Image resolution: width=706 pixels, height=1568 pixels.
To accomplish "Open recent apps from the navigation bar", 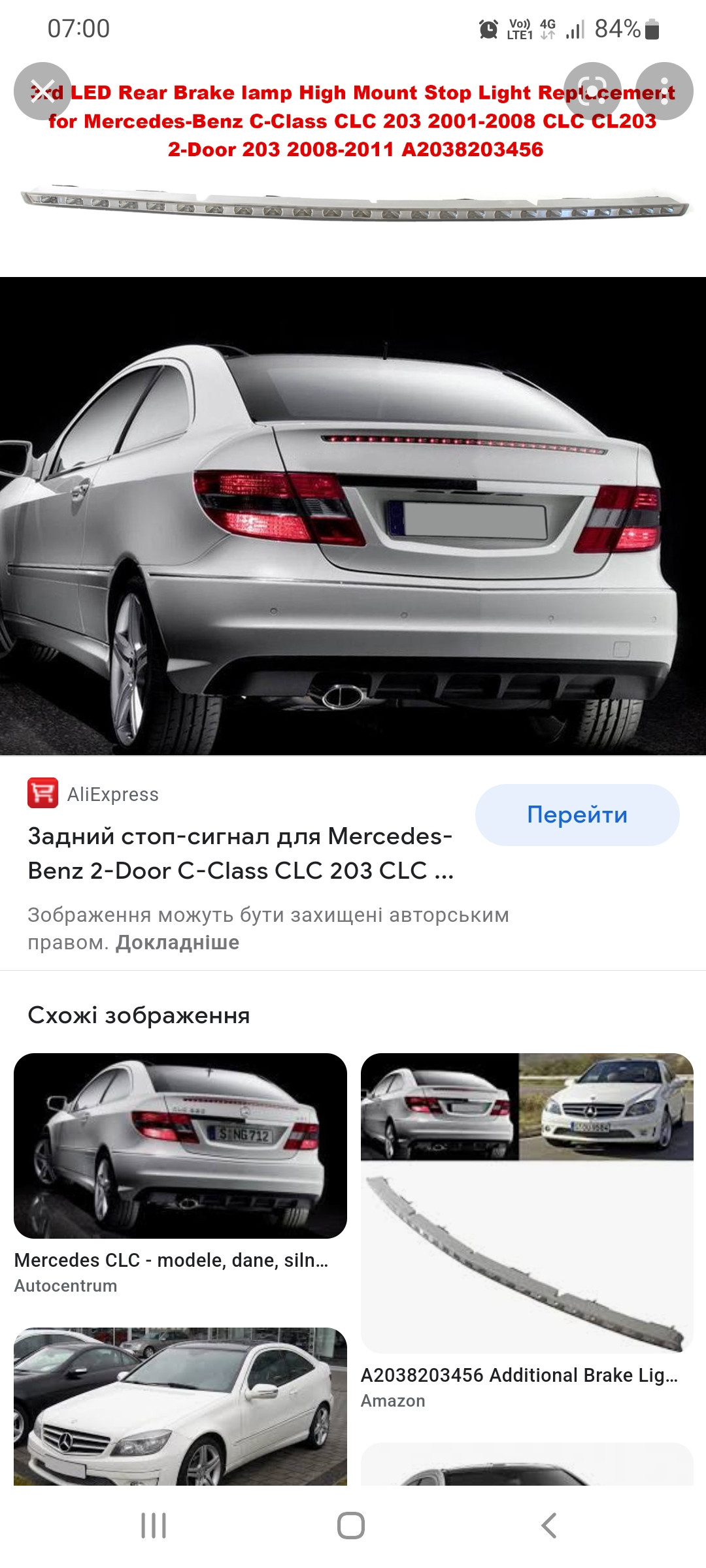I will point(154,1526).
